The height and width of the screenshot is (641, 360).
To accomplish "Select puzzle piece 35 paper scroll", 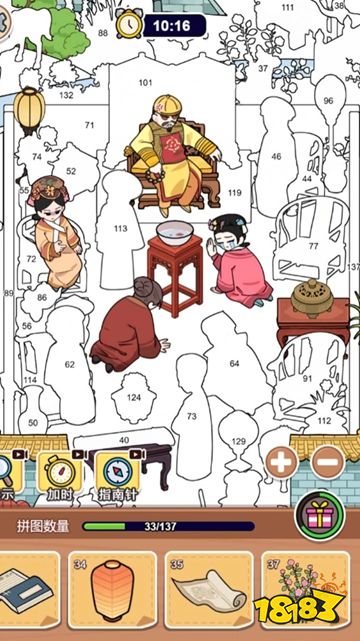I will tap(209, 590).
